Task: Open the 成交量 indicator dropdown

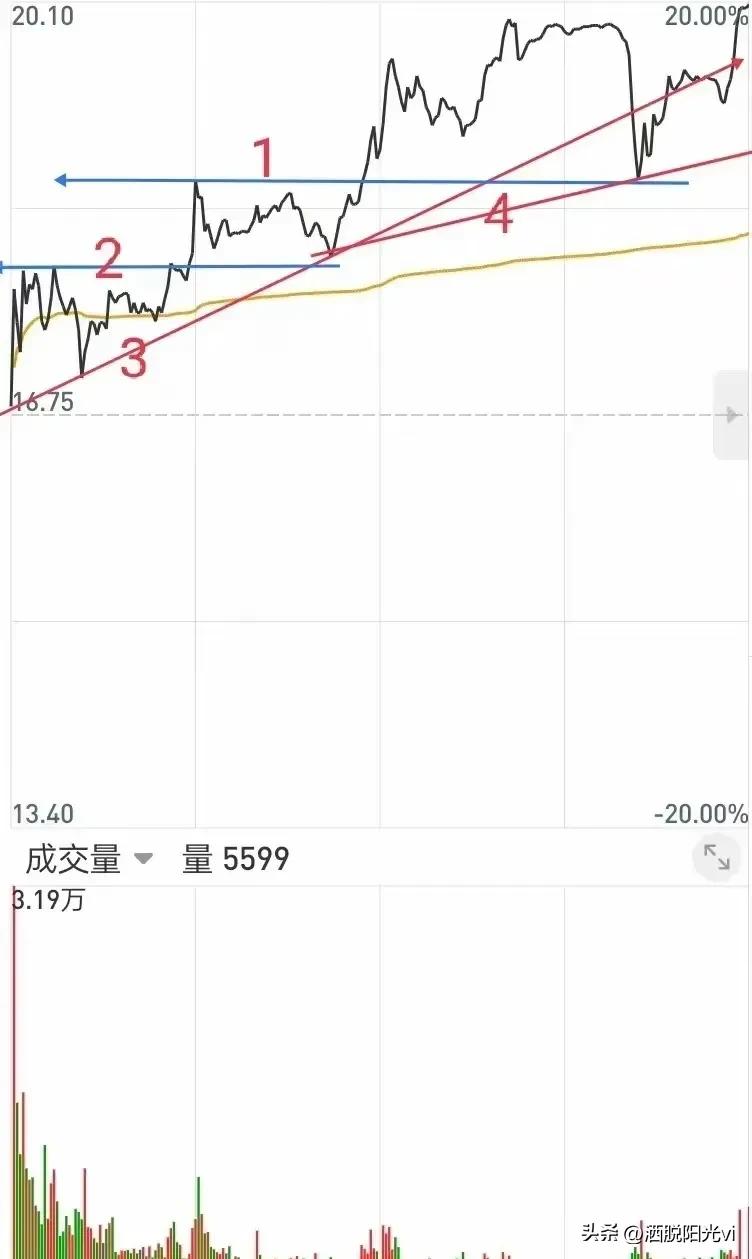Action: (143, 858)
